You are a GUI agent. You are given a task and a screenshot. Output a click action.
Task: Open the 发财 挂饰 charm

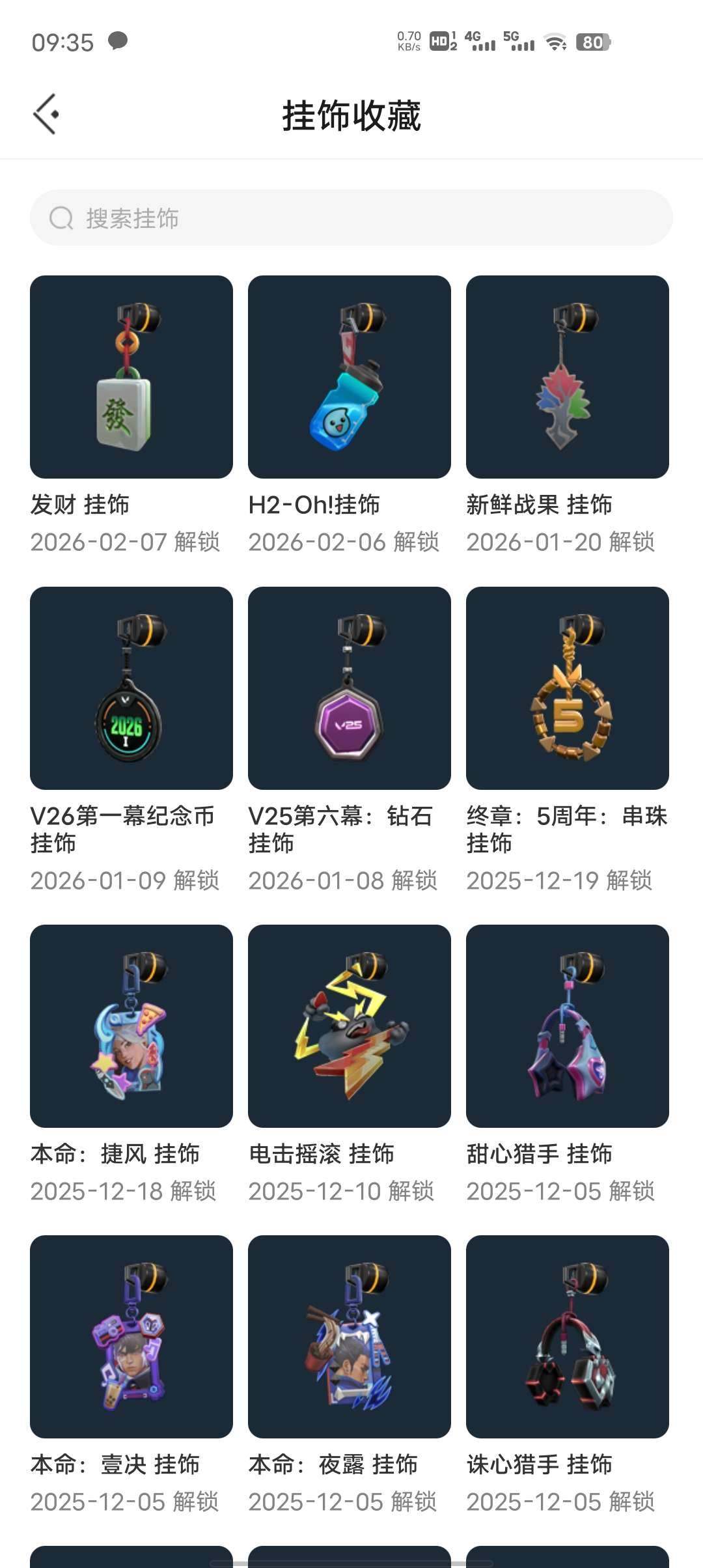pos(130,376)
